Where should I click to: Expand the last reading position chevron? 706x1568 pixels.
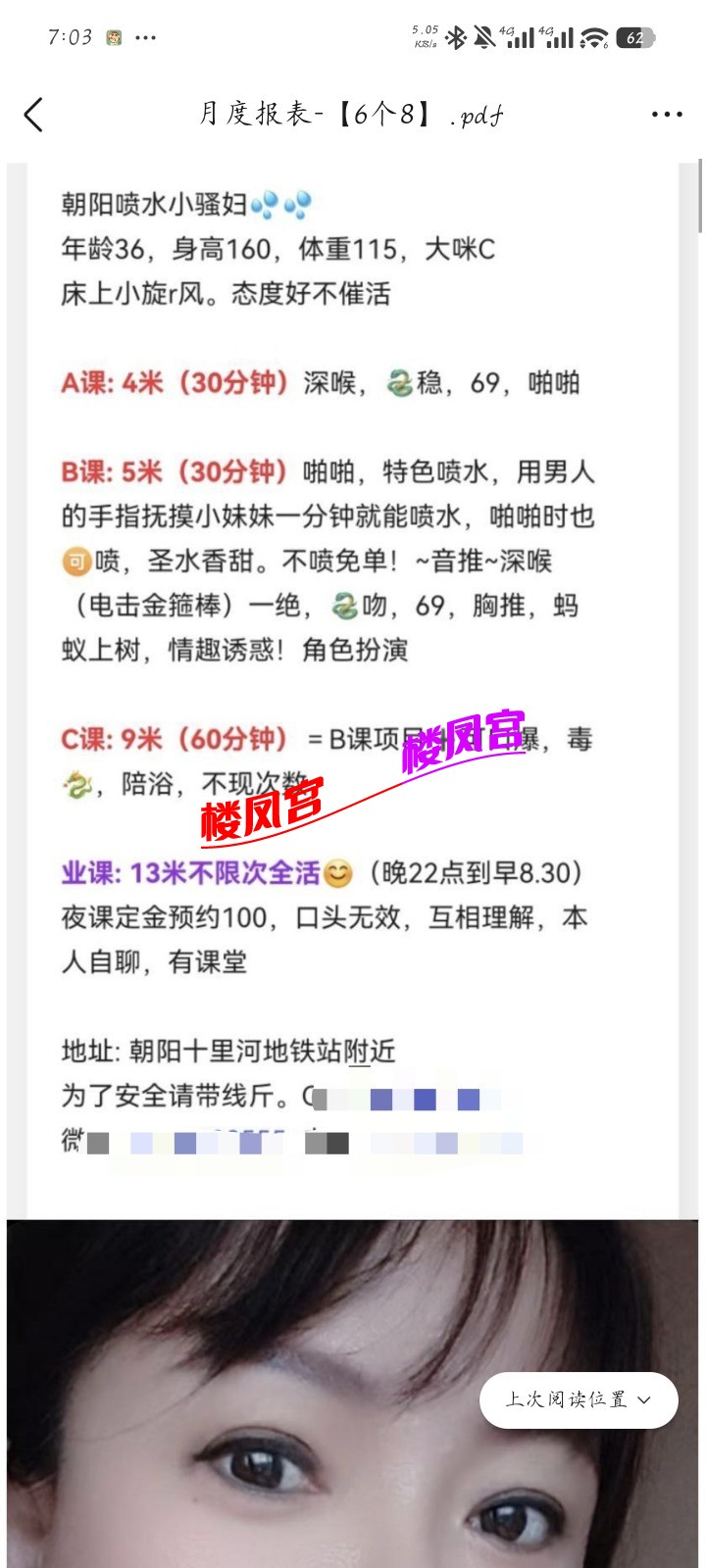pyautogui.click(x=644, y=1401)
